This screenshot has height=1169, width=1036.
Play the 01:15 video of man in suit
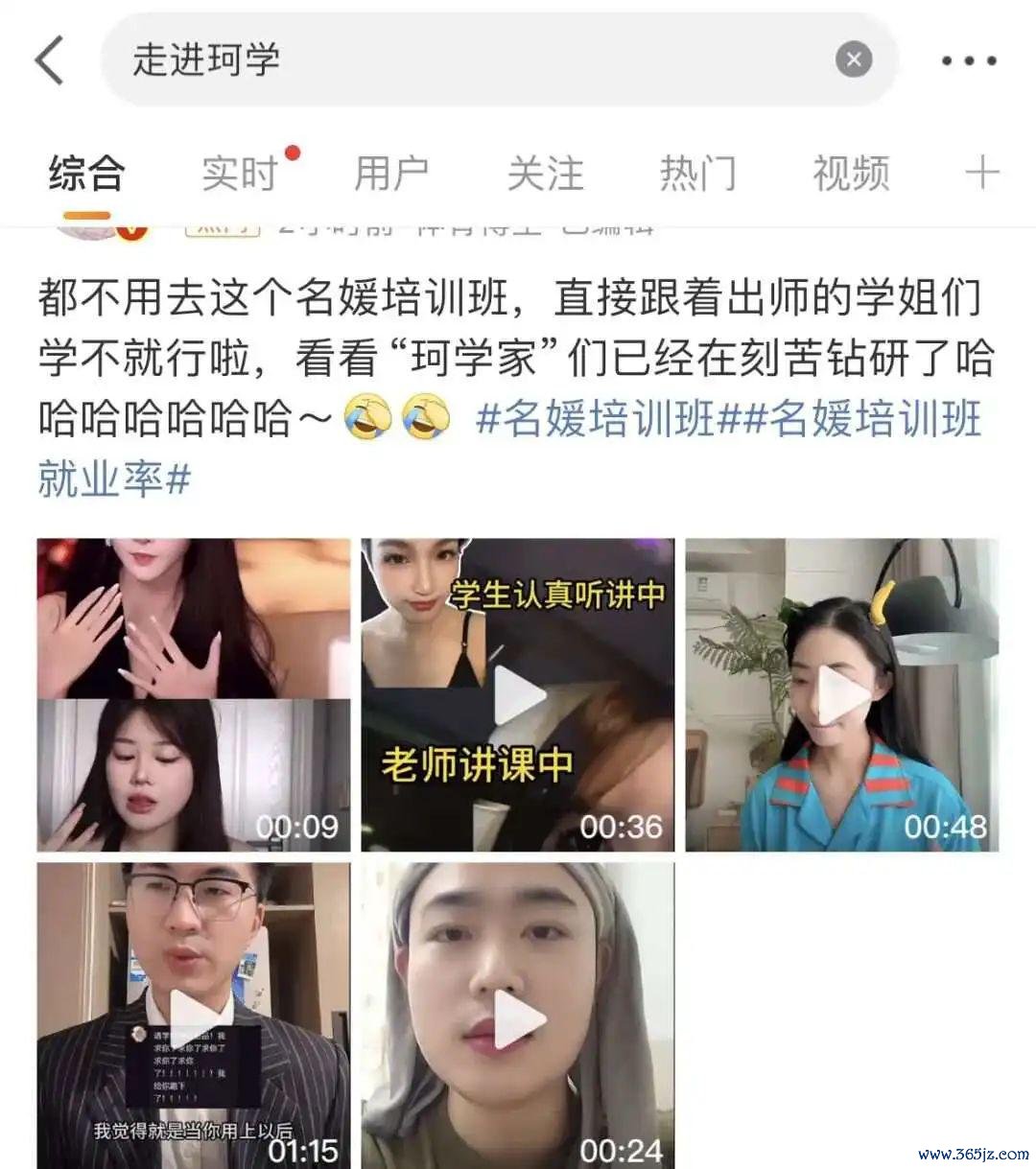(194, 1018)
